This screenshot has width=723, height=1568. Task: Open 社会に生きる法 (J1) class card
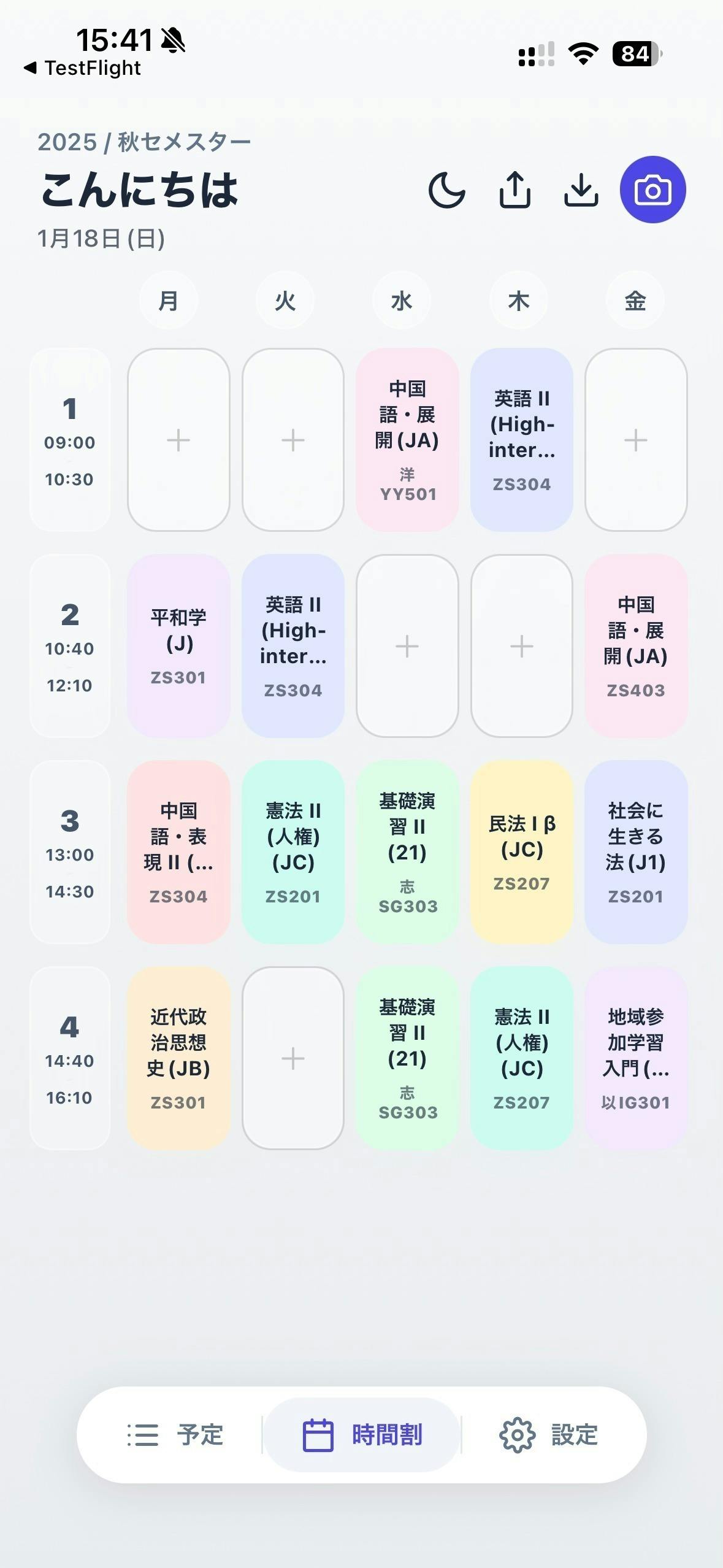(636, 852)
